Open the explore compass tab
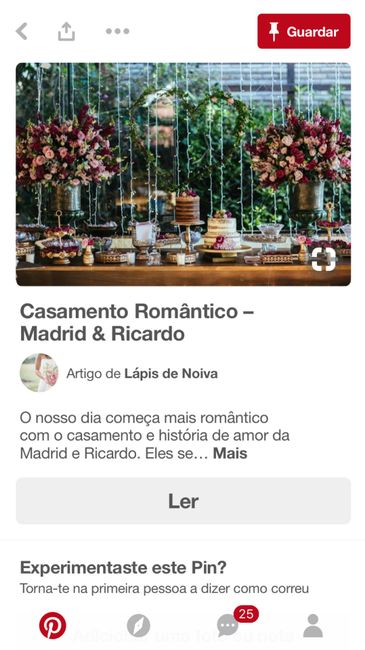Screen dimensions: 365x650 [139, 626]
